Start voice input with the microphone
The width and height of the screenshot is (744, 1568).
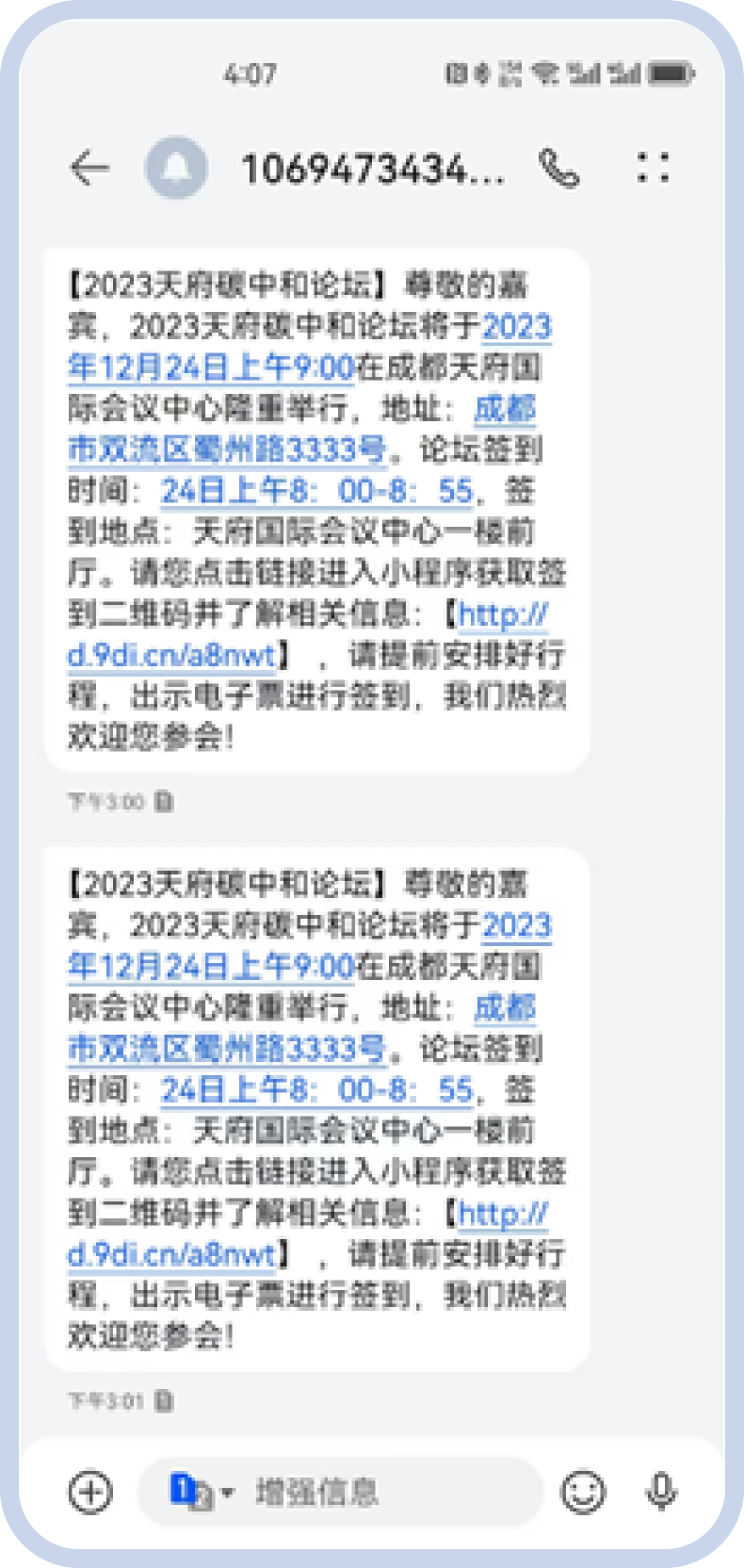point(661,1491)
